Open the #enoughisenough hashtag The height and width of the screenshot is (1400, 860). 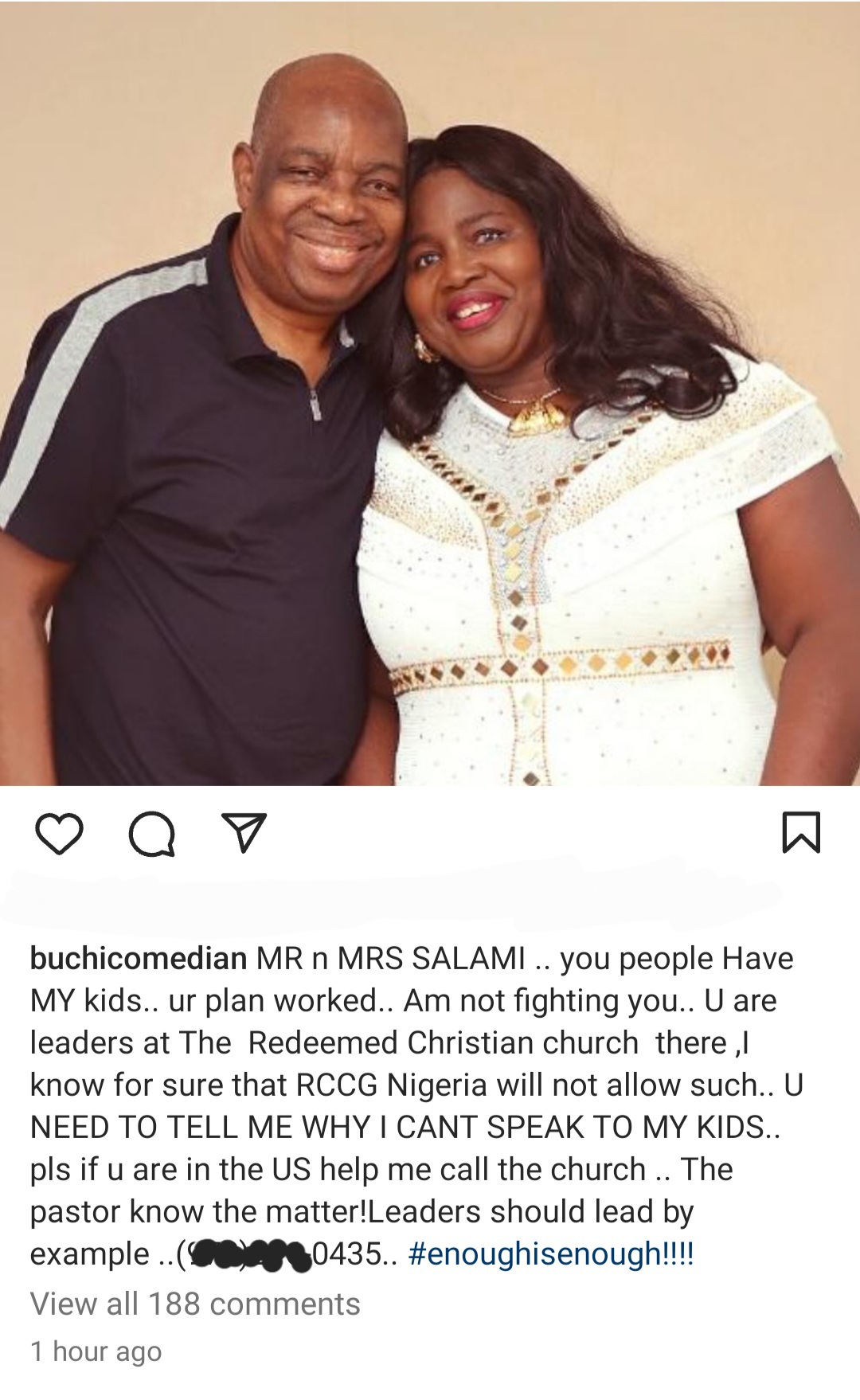(x=550, y=1253)
